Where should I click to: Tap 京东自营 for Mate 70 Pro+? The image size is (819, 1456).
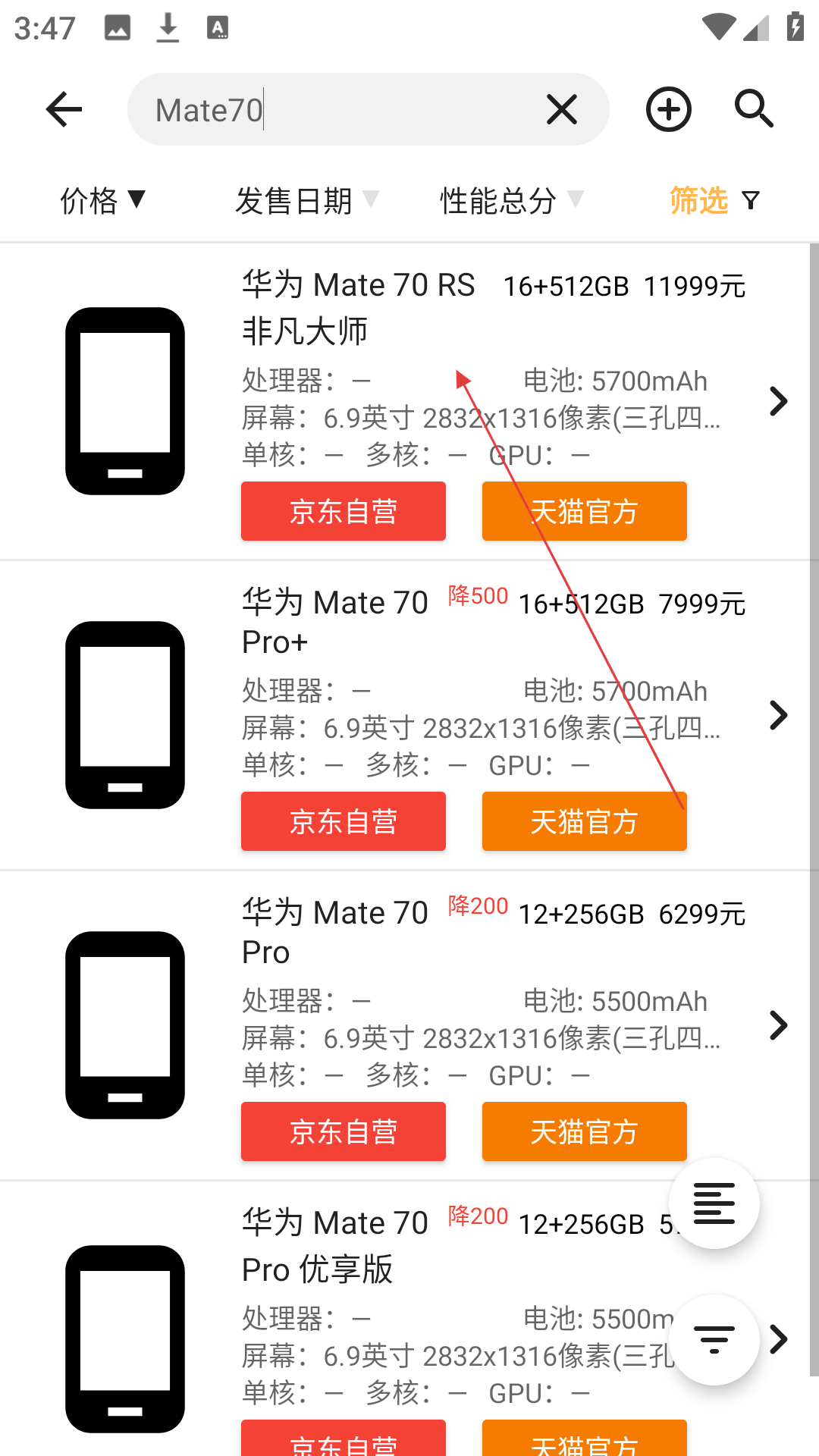[x=344, y=821]
